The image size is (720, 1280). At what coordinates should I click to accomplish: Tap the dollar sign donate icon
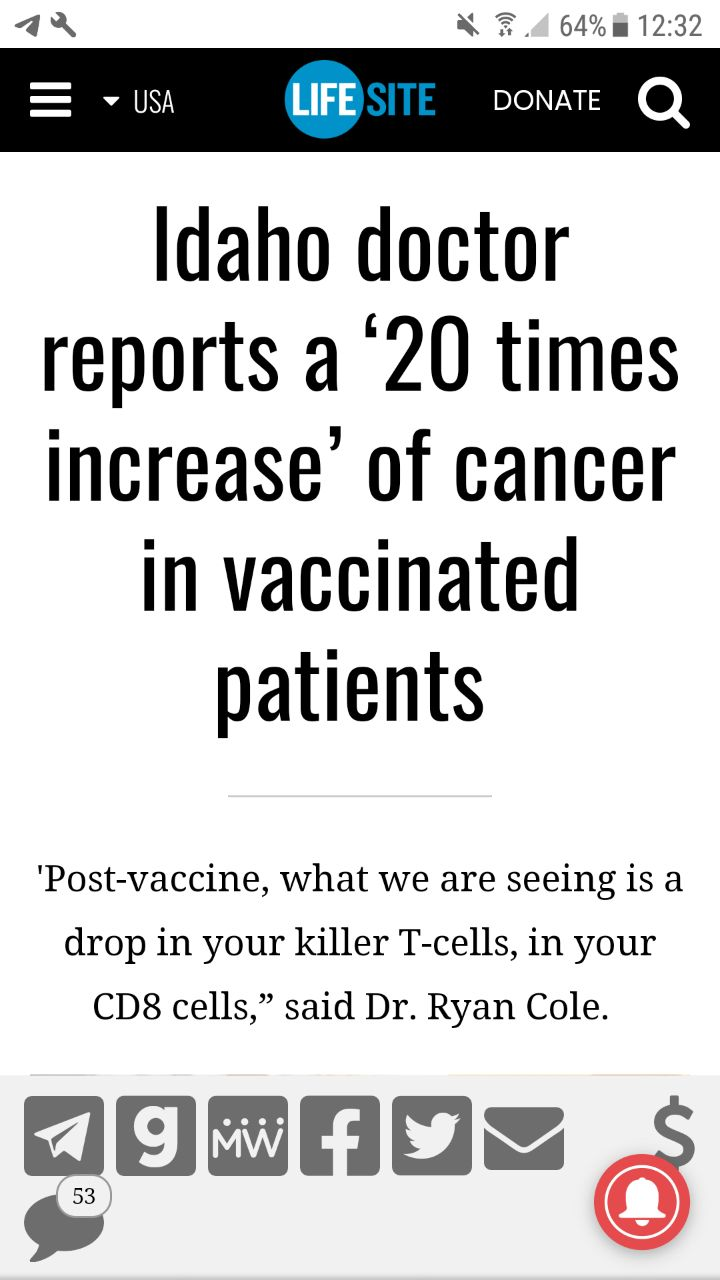click(674, 1132)
